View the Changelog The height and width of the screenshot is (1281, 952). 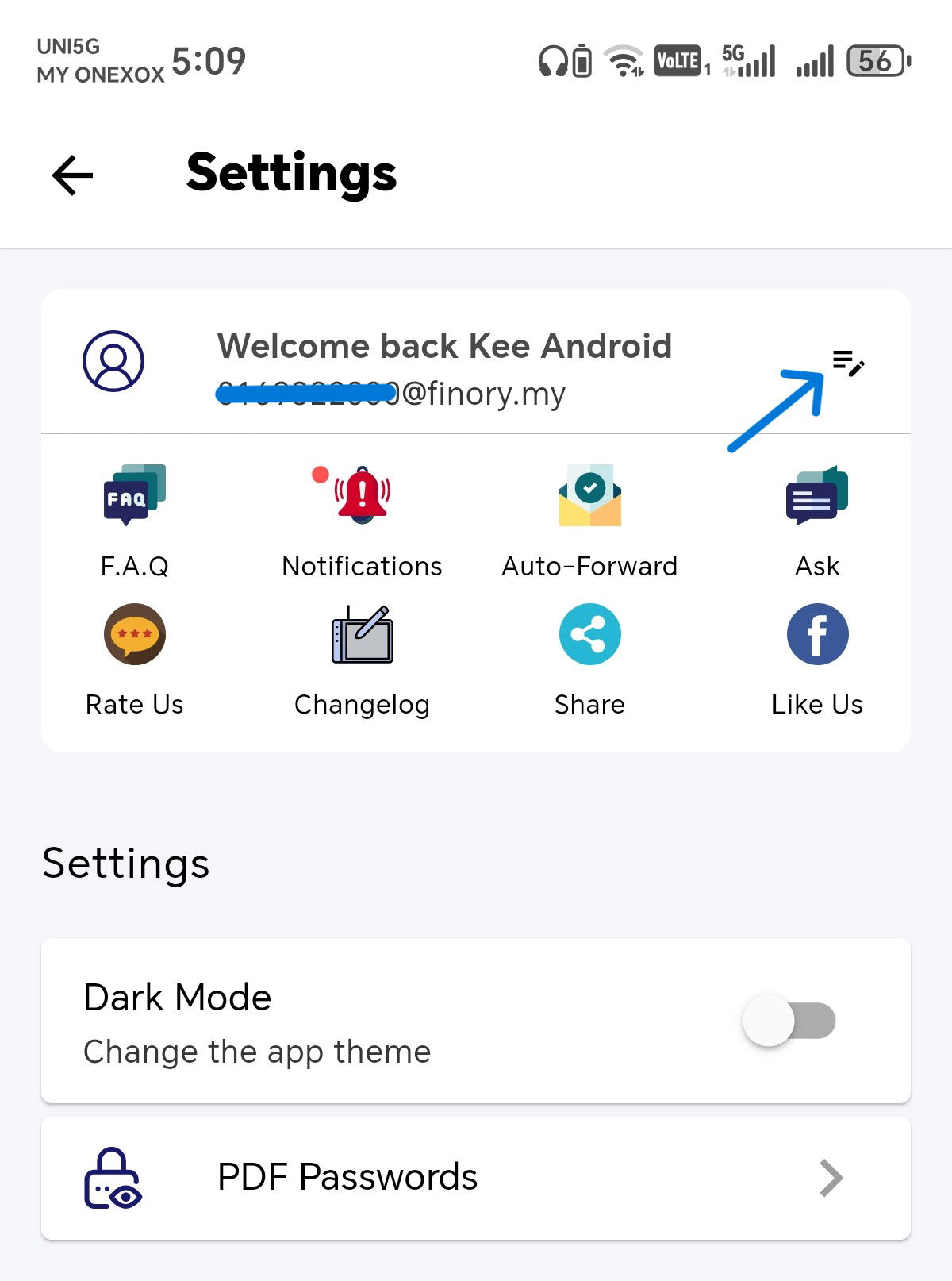click(x=362, y=659)
